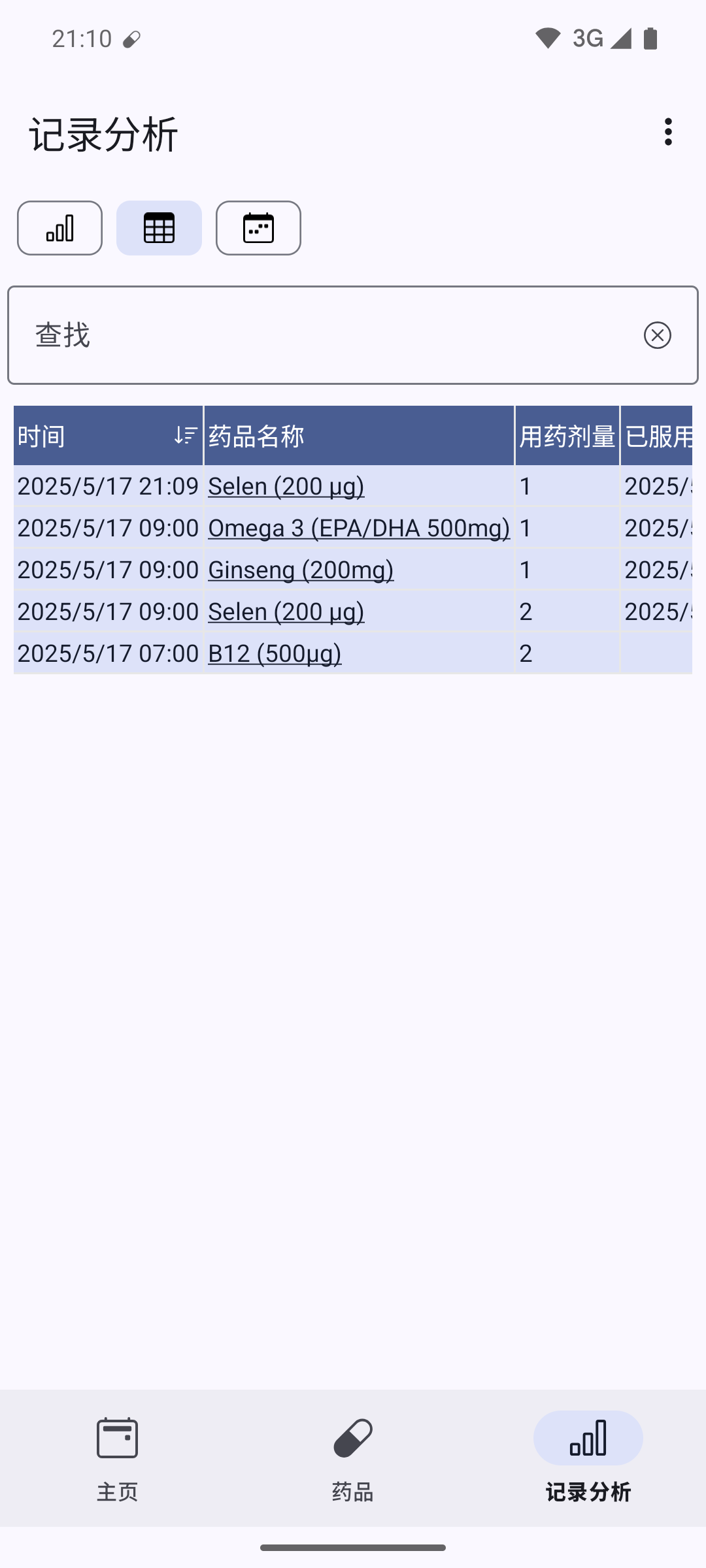Open the B12 (500µg) link
Viewport: 706px width, 1568px height.
(x=275, y=653)
